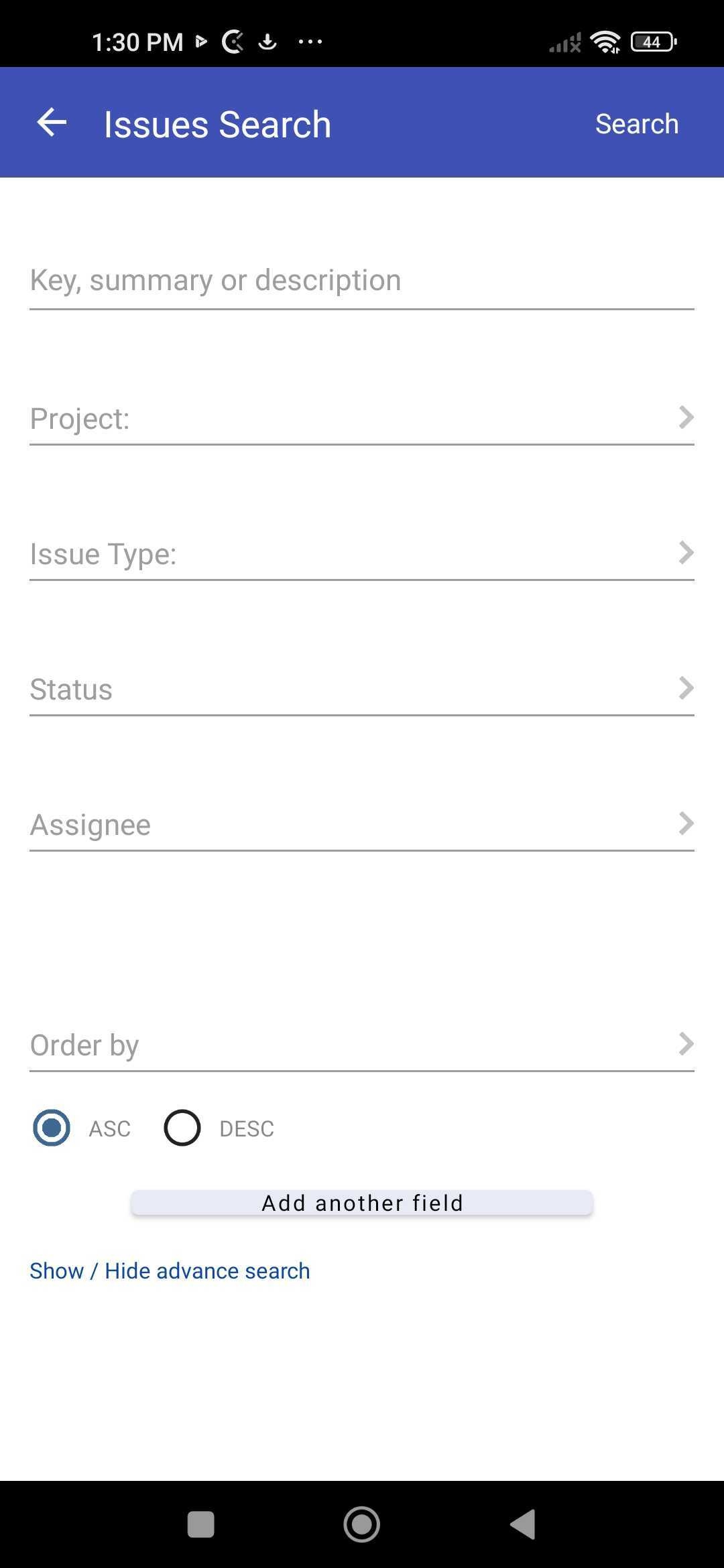The width and height of the screenshot is (724, 1568).
Task: Go back using the app bar arrow
Action: (x=52, y=123)
